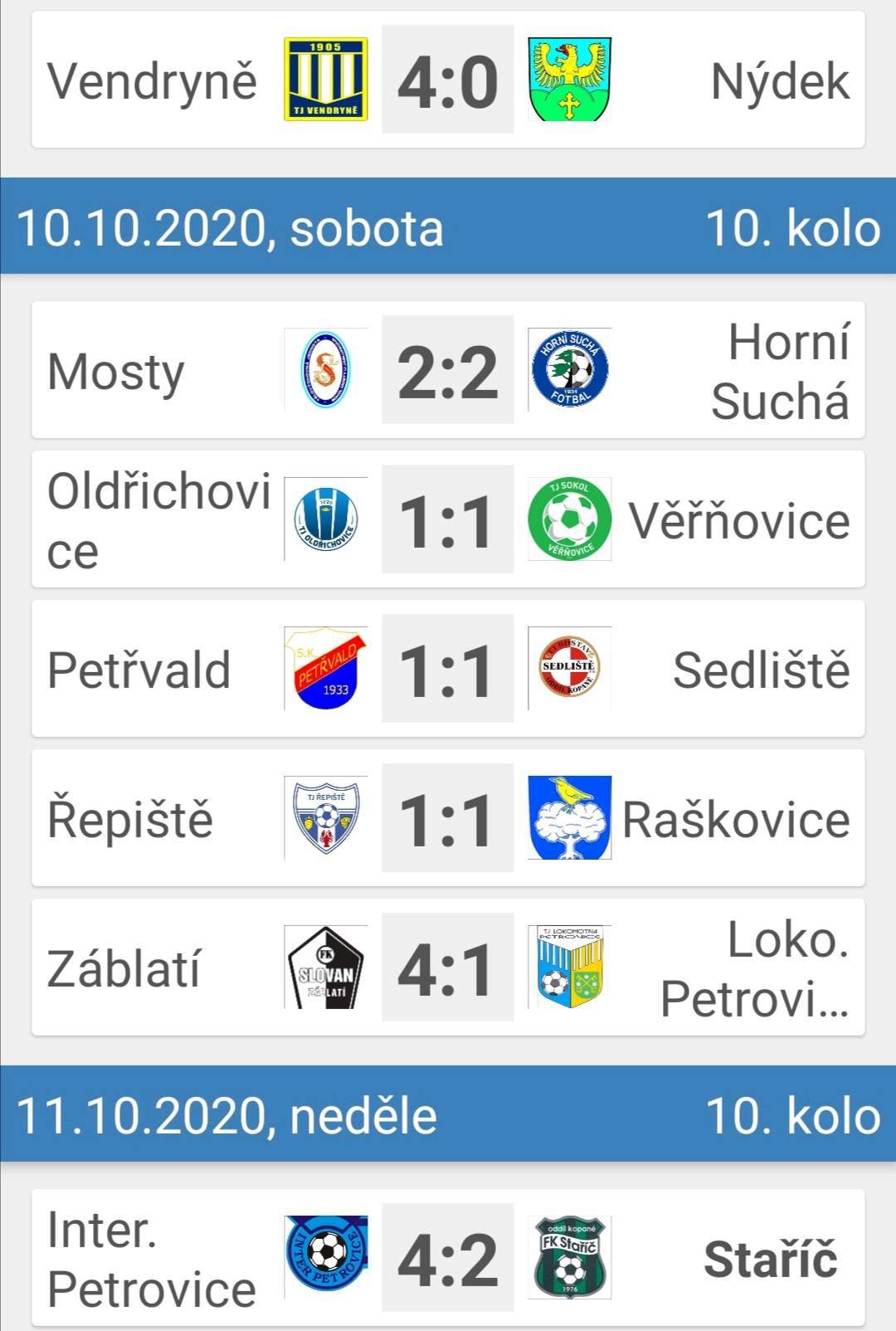The width and height of the screenshot is (896, 1331).
Task: Open the Inter. Petrovice vs Stařič match
Action: pos(448,1259)
